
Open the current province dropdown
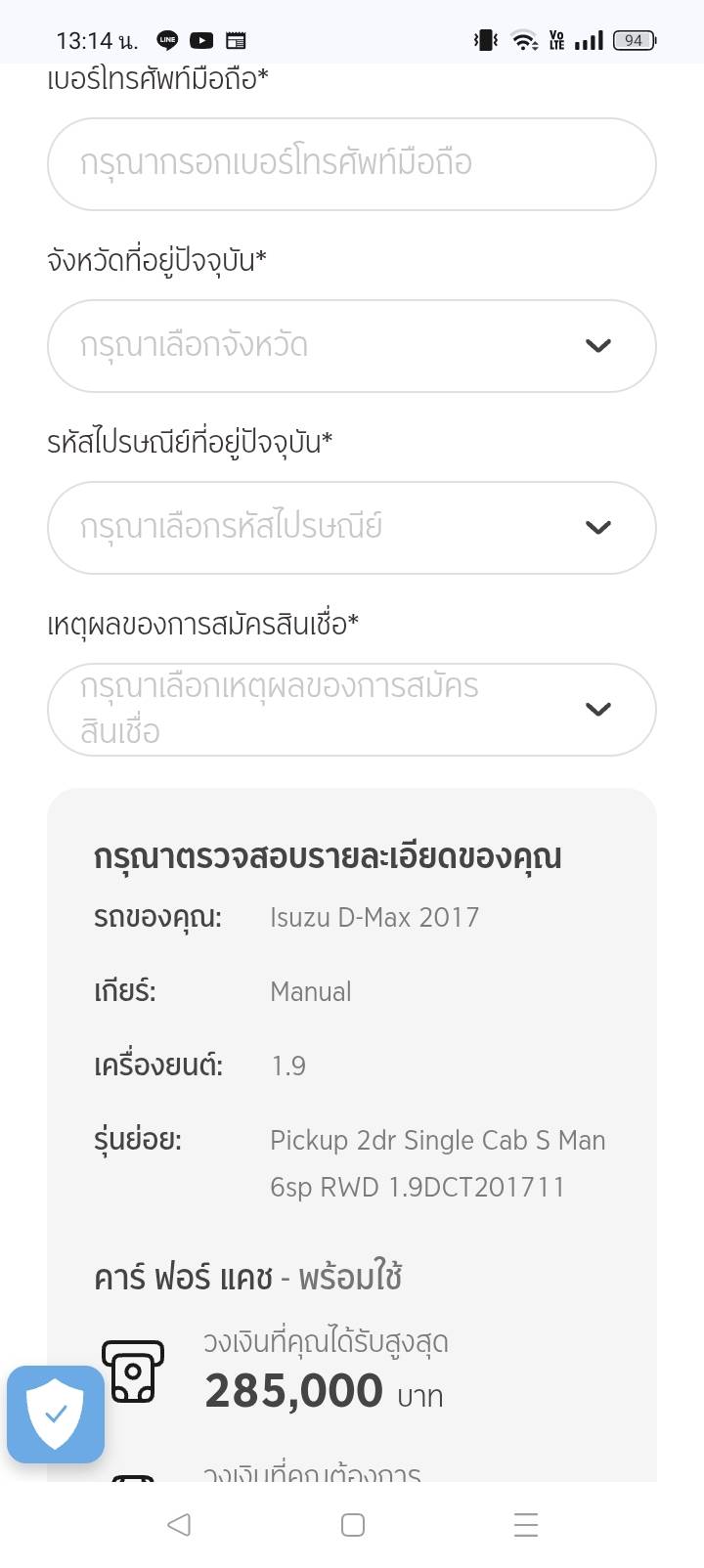coord(351,345)
